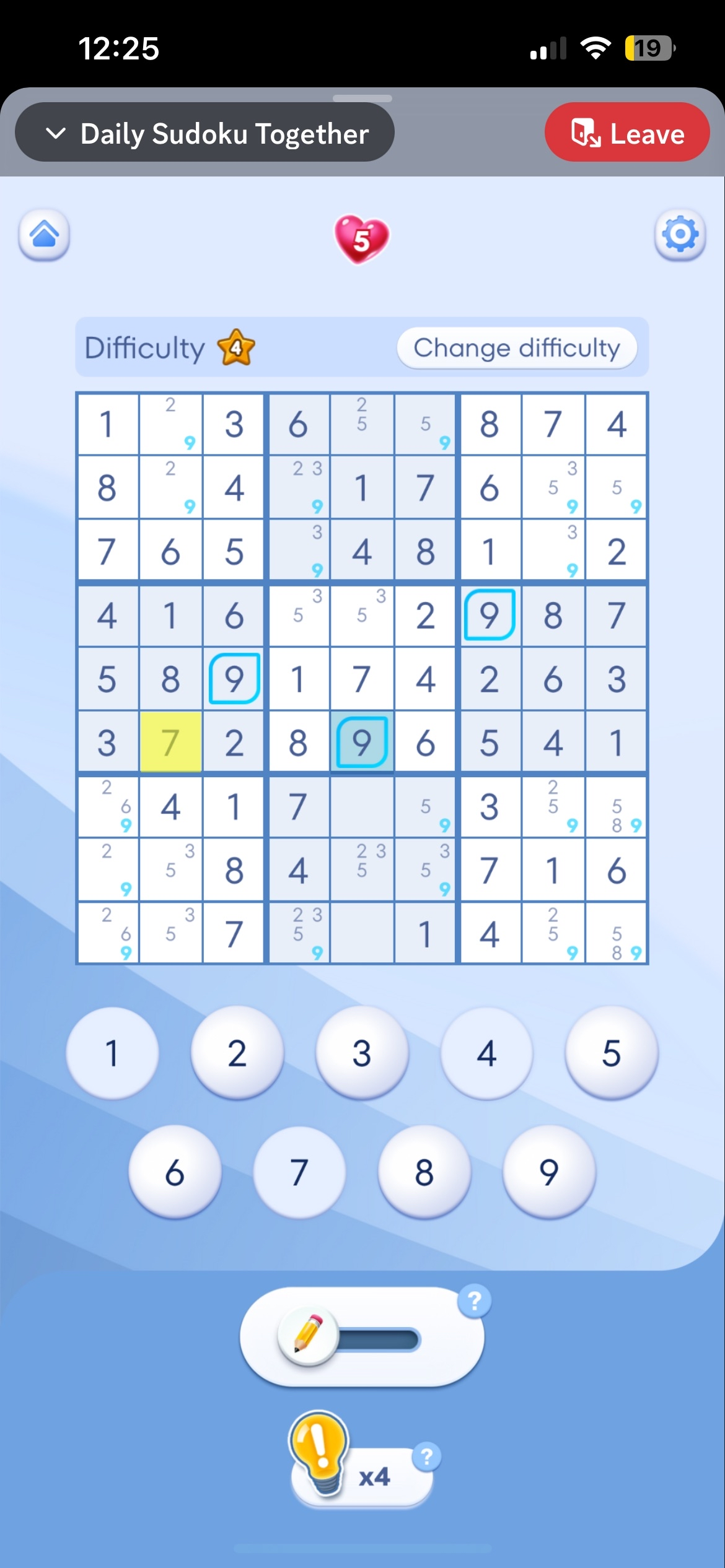Screen dimensions: 725x1568
Task: Leave the Sudoku activity
Action: coord(626,133)
